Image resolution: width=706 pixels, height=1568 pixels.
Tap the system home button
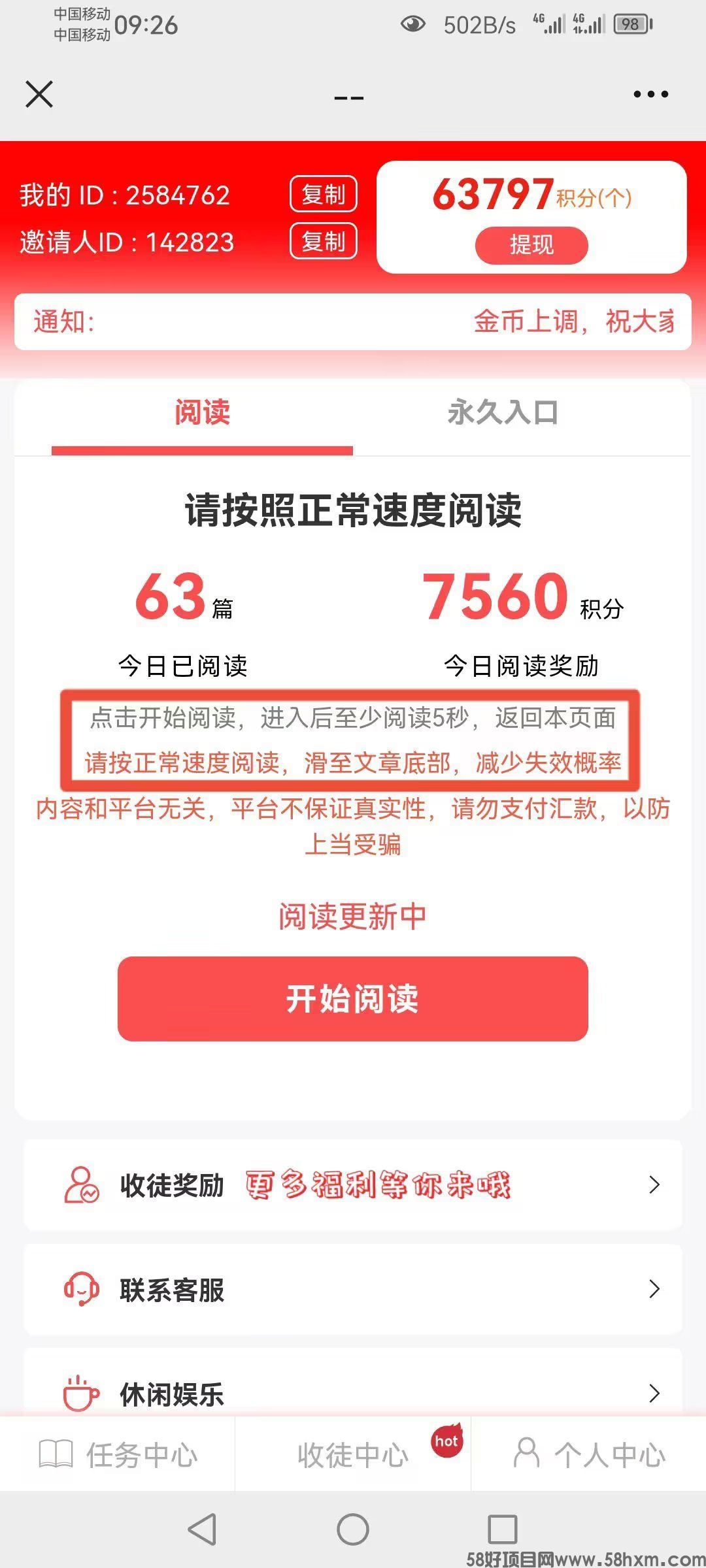pos(353,1529)
